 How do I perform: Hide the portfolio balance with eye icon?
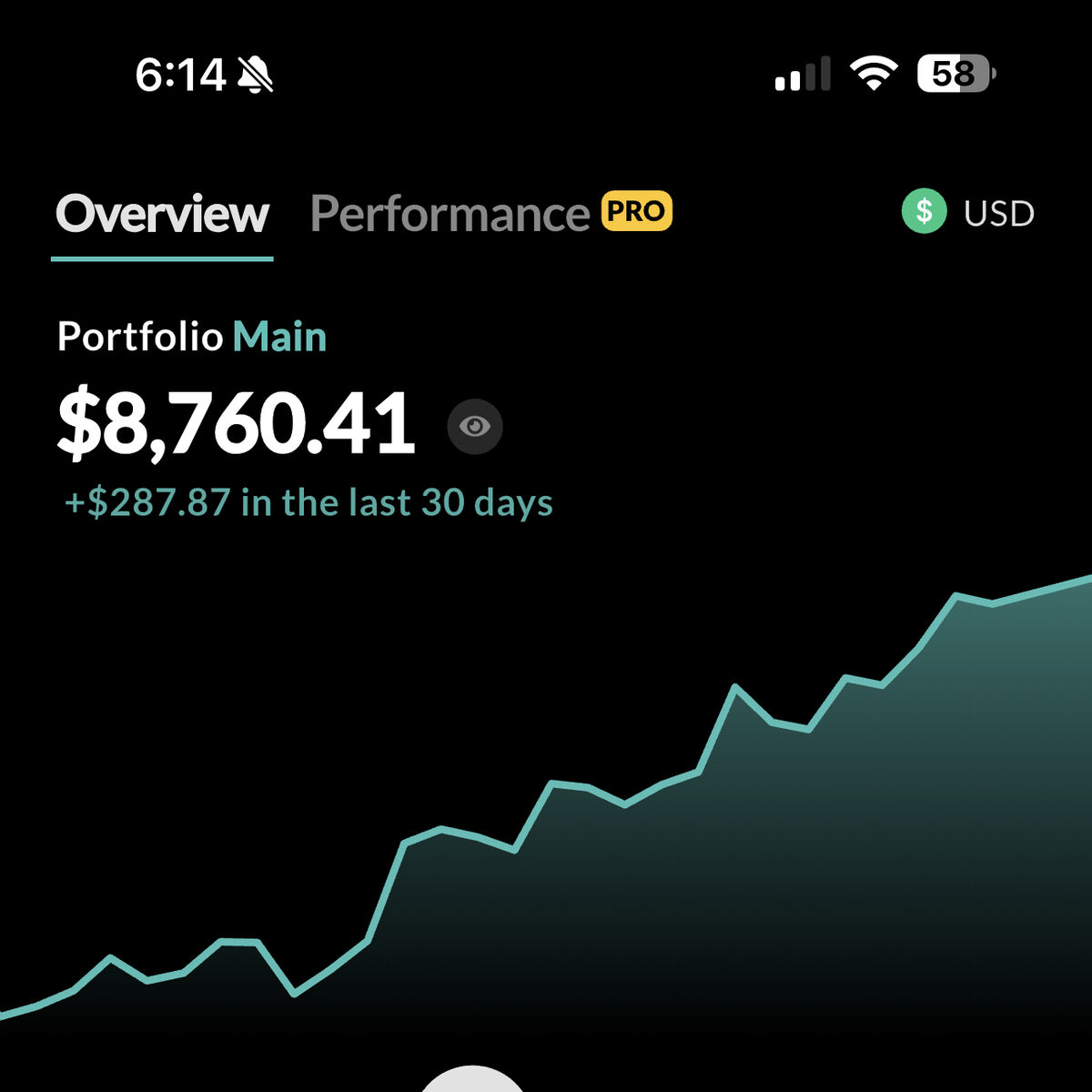point(474,426)
